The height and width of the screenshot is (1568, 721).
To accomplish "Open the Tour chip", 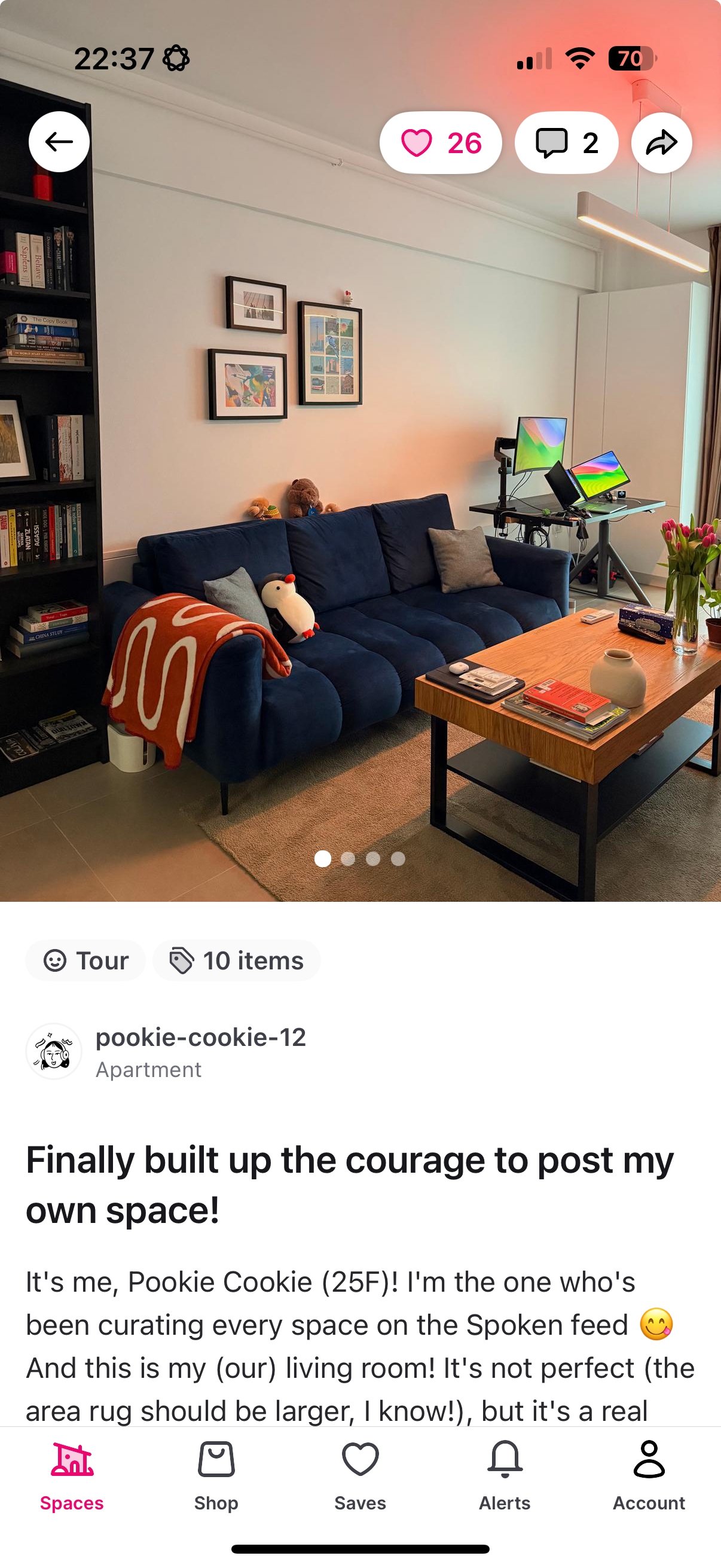I will (x=85, y=960).
